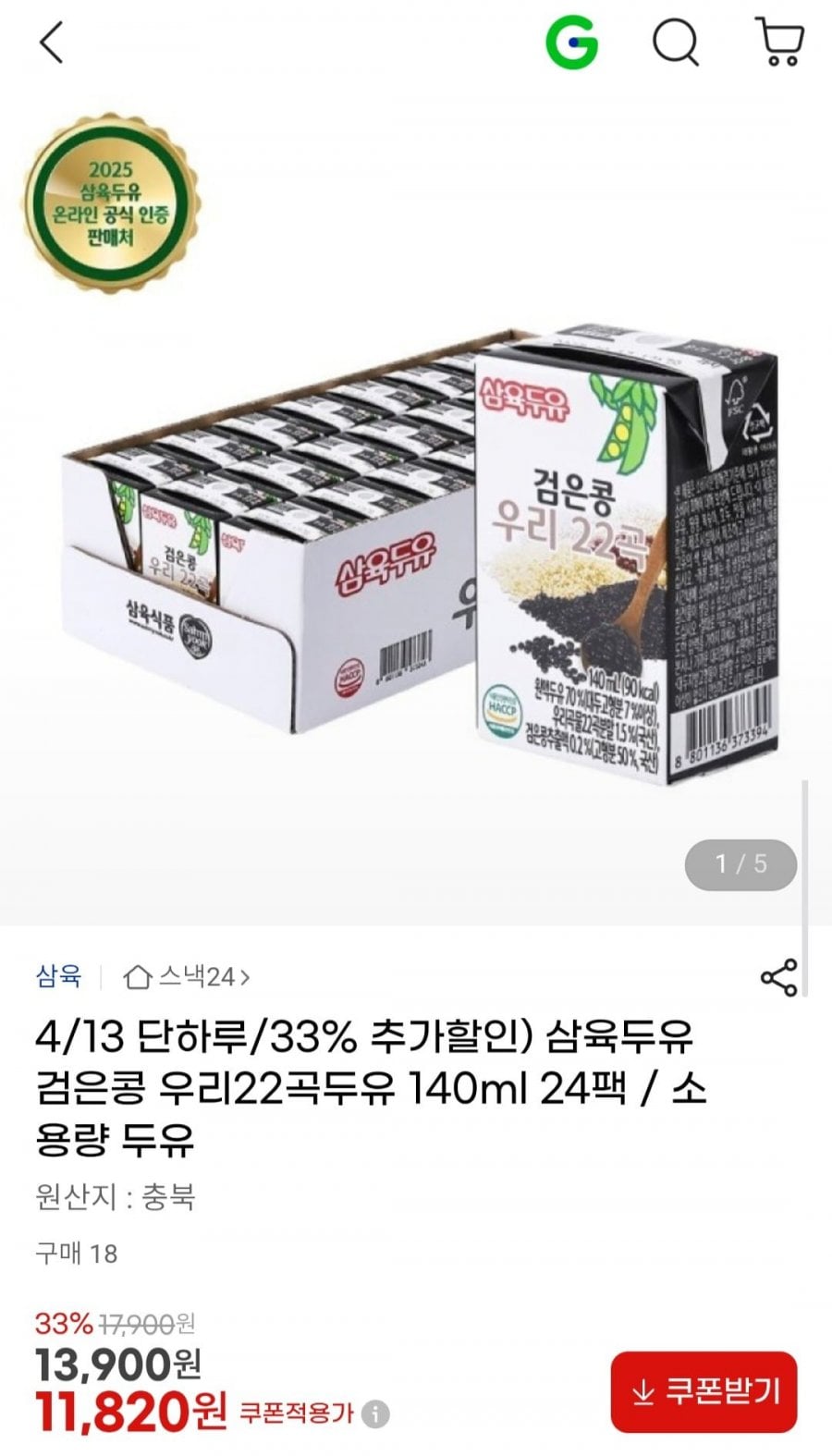
Task: Share this soy milk product
Action: point(778,977)
